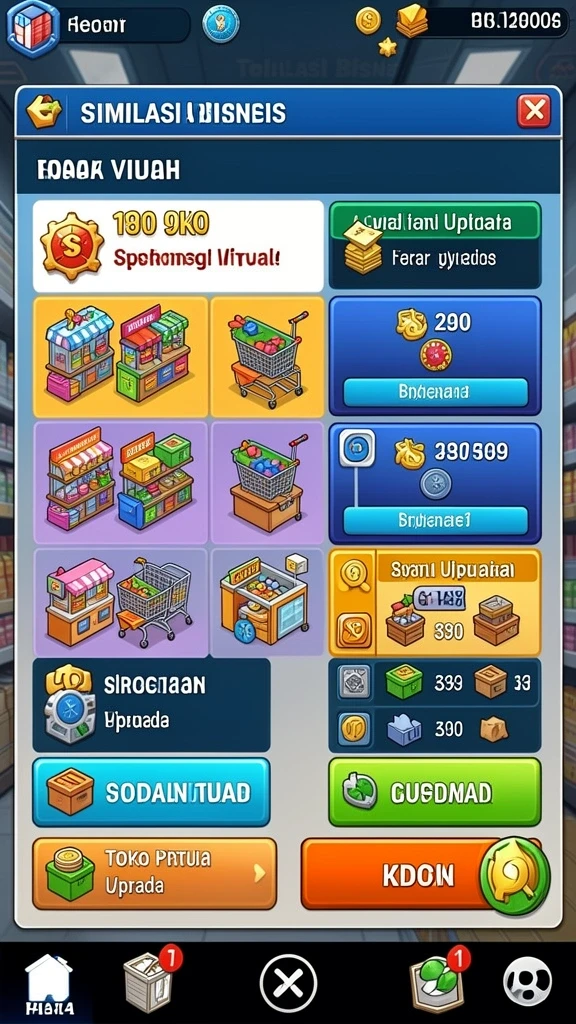Screen dimensions: 576x1024
Task: Tap the round blue icon in the top bar
Action: (221, 25)
